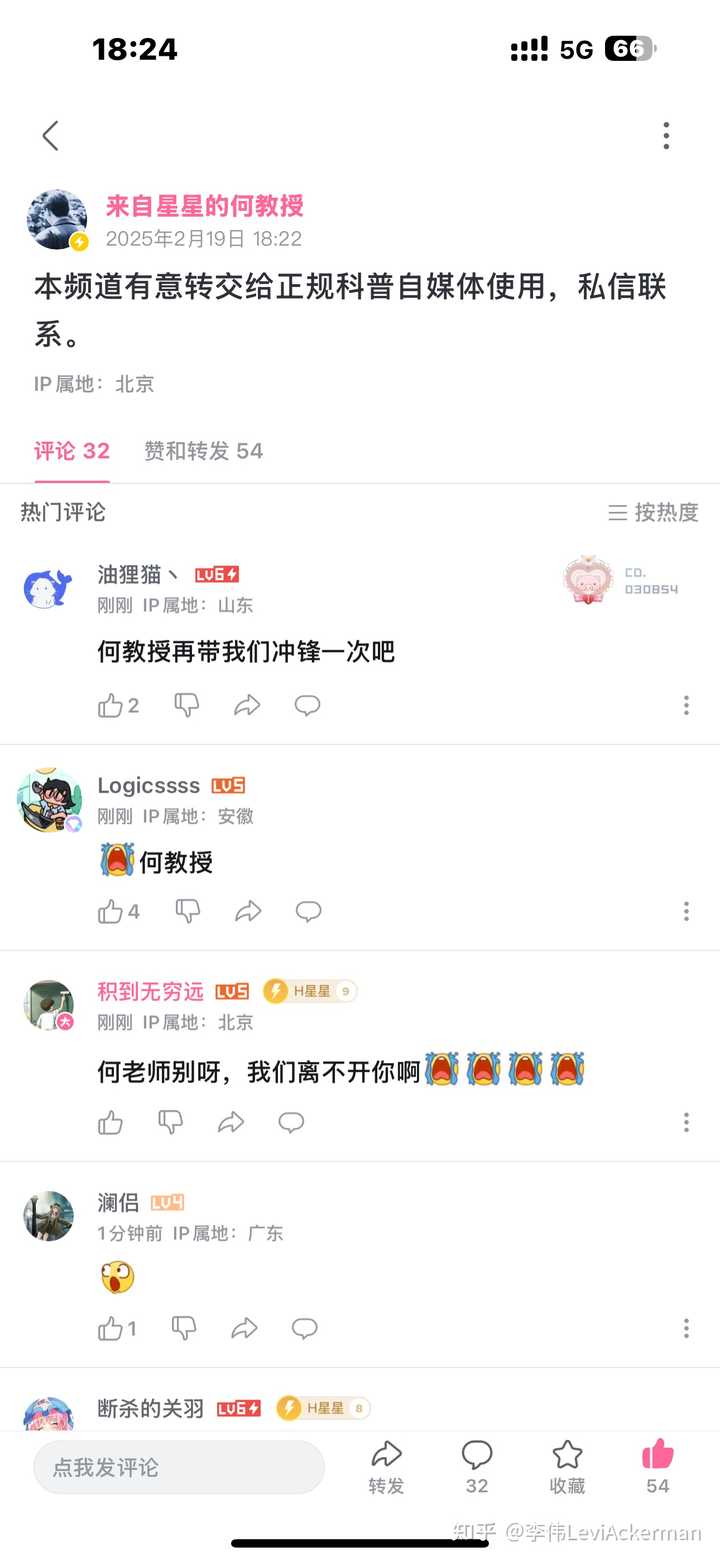This screenshot has height=1561, width=720.
Task: Switch to the 赞和转发 54 tab
Action: [203, 451]
